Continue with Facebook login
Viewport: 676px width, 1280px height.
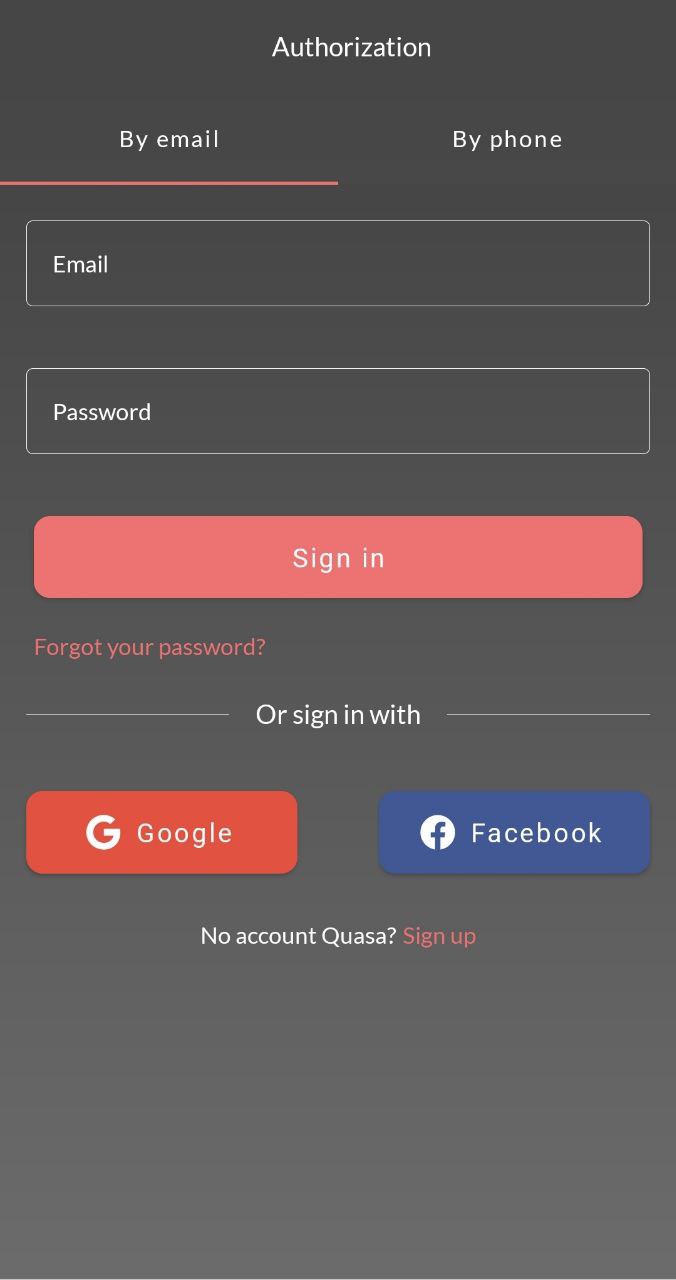[x=514, y=832]
